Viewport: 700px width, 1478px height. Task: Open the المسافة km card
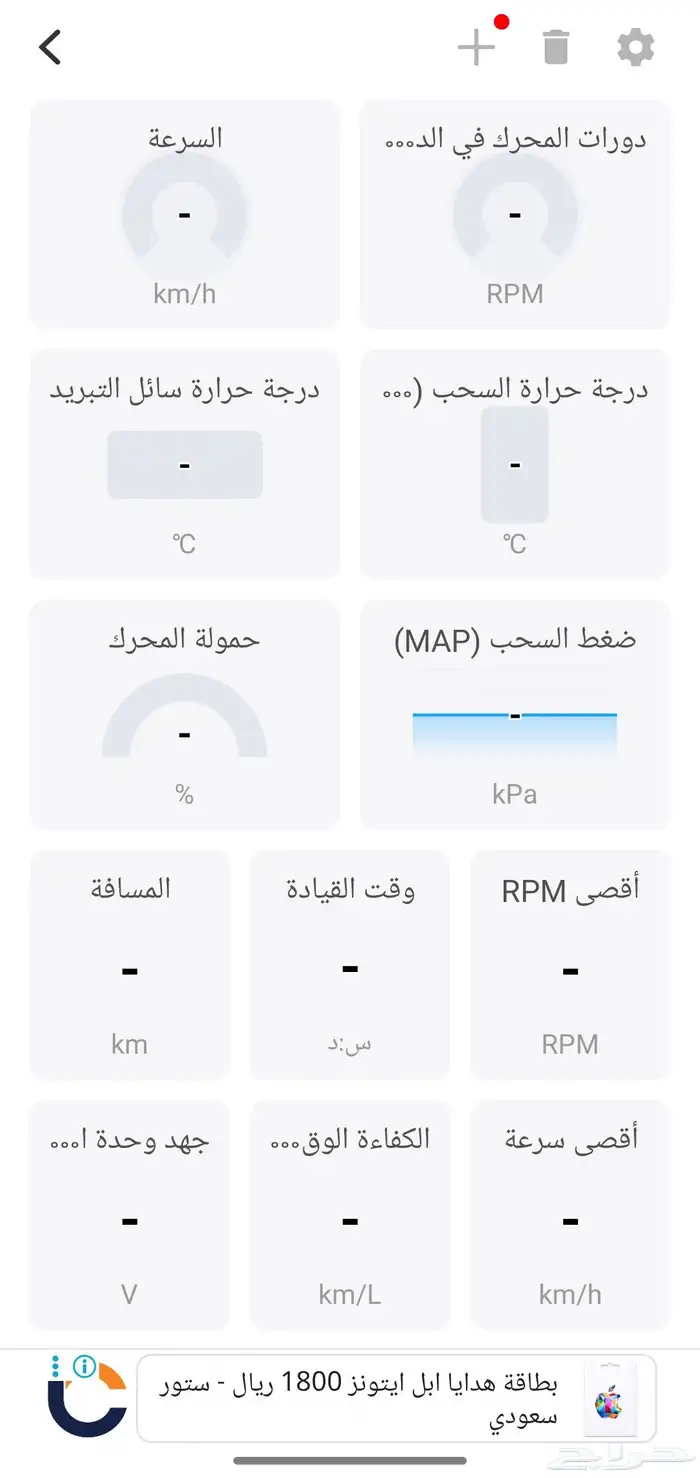point(130,964)
